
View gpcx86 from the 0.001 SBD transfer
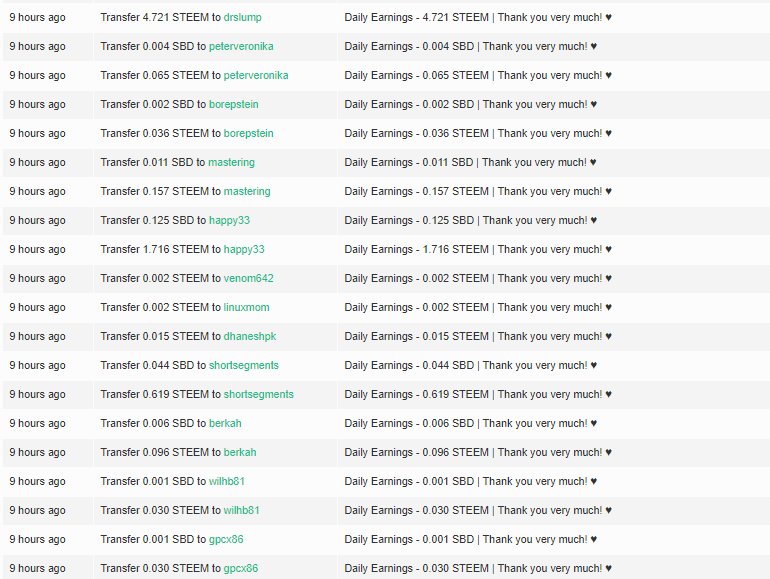pos(226,539)
